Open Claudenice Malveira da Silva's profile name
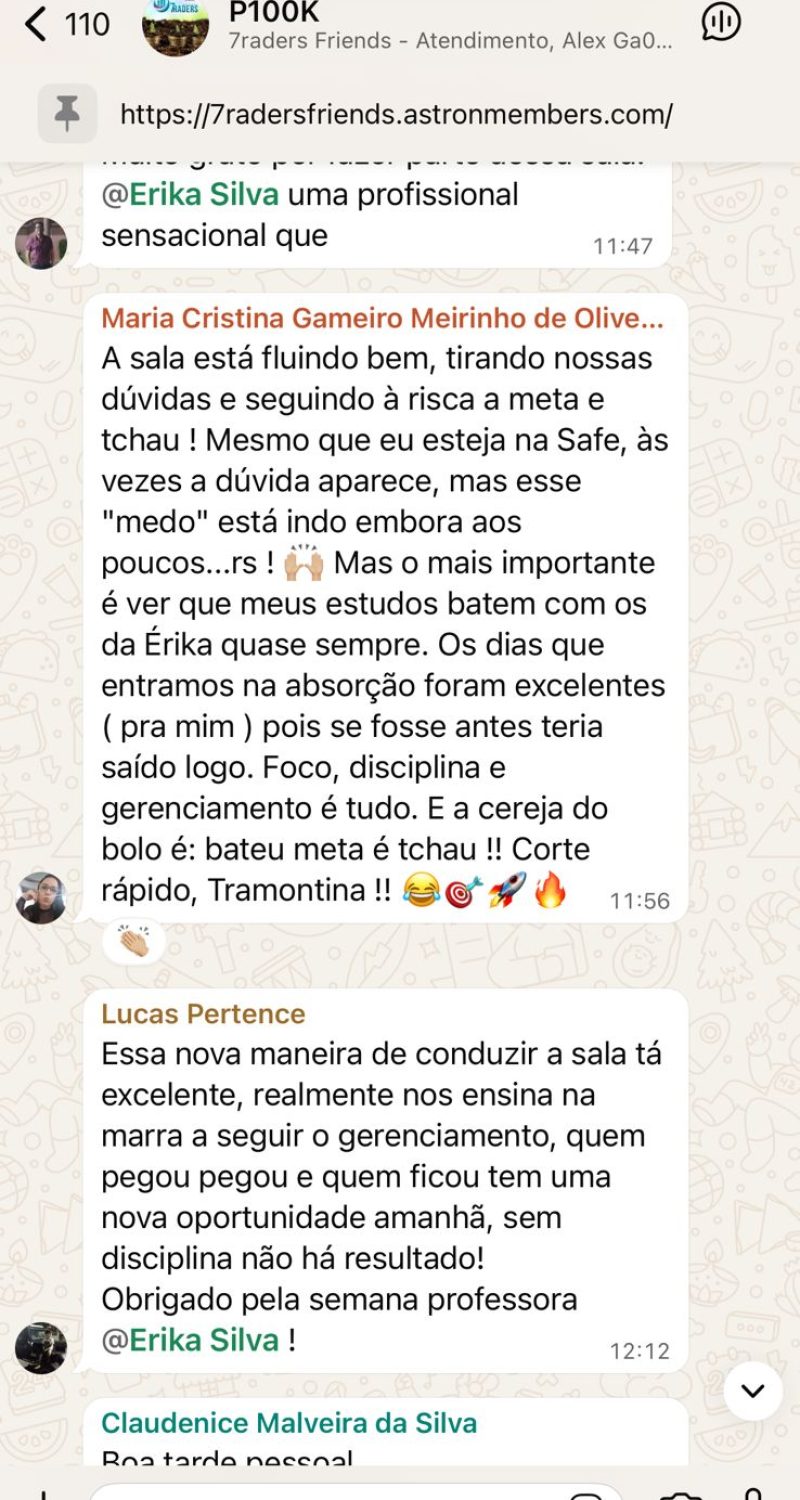This screenshot has width=800, height=1500. point(289,1422)
